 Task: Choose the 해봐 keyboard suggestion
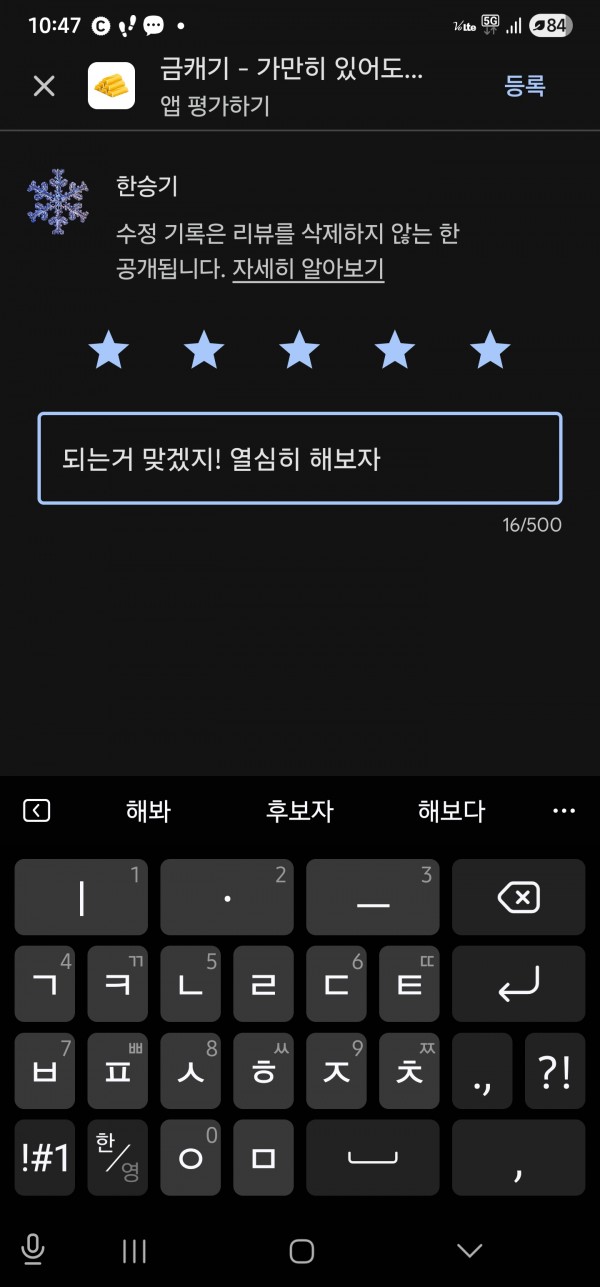click(148, 811)
